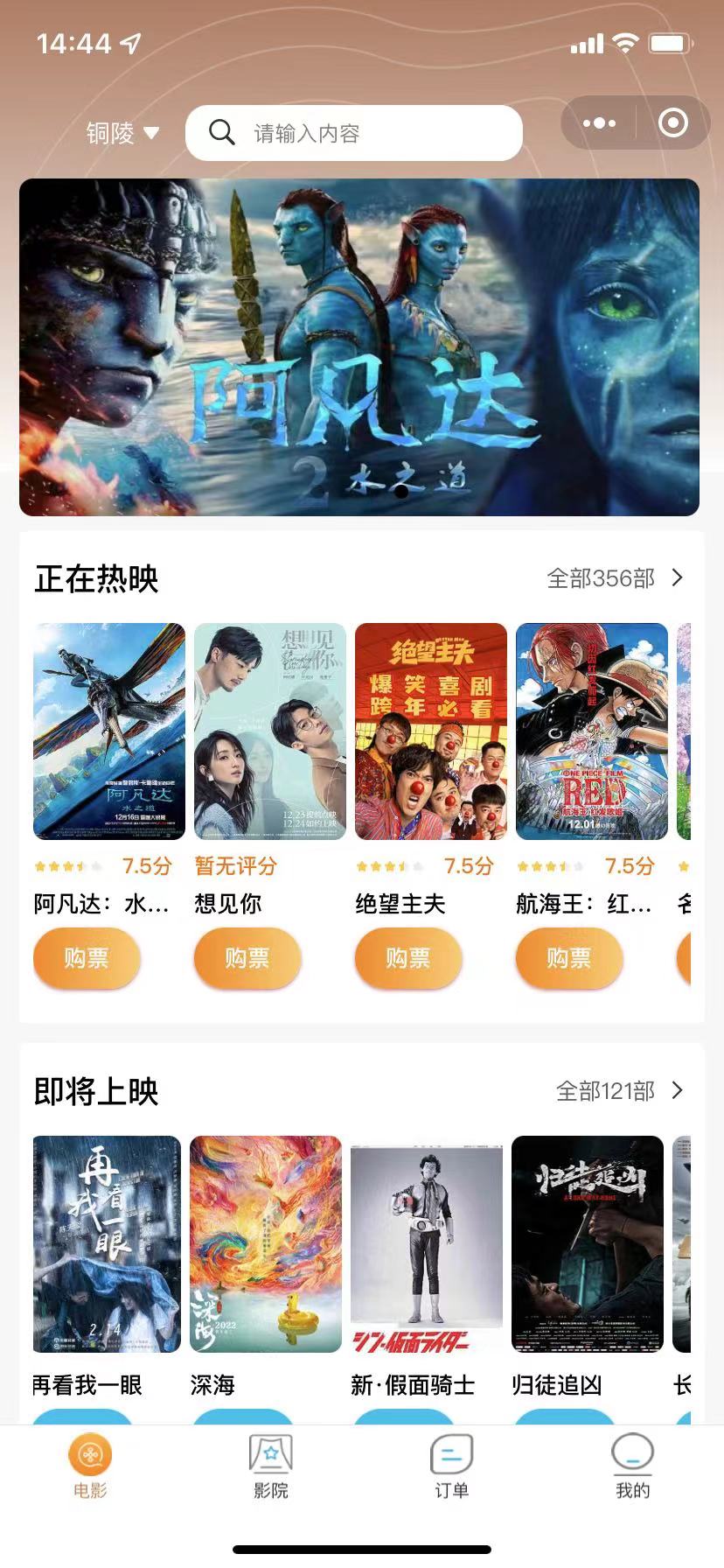
Task: Switch to the 影院 tab
Action: tap(271, 1466)
